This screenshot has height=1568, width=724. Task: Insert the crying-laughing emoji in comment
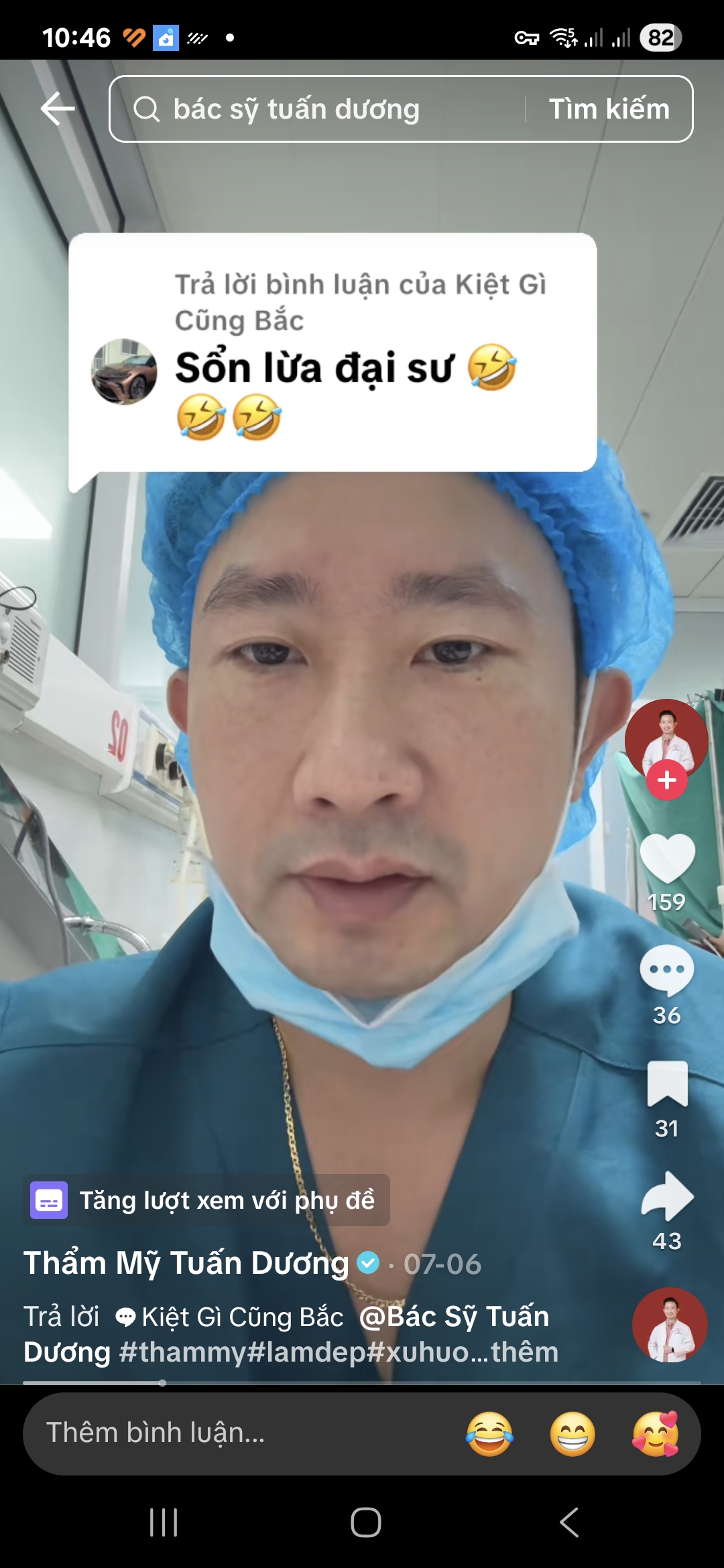[489, 1434]
